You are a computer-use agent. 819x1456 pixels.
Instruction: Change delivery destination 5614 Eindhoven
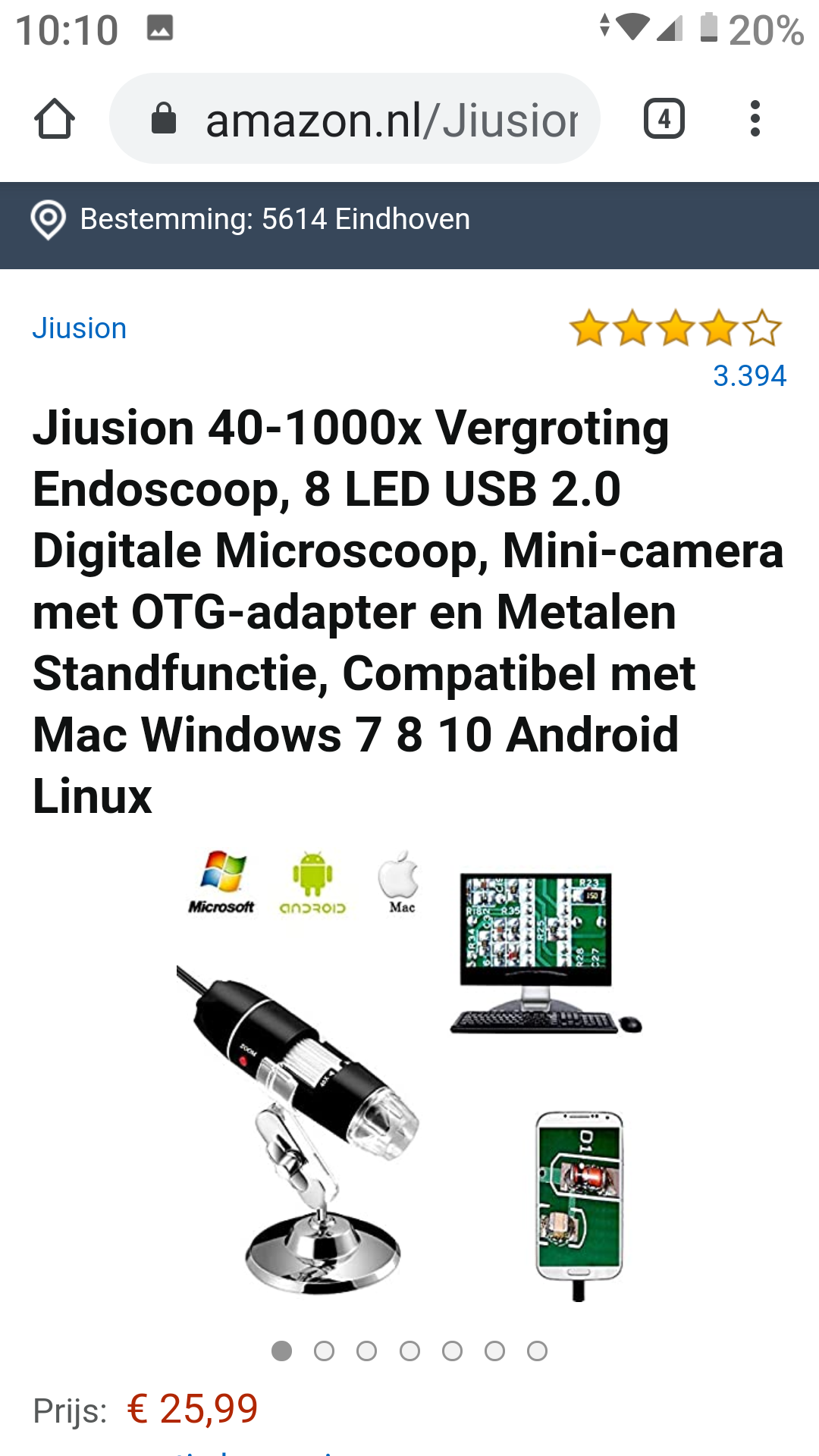[250, 220]
